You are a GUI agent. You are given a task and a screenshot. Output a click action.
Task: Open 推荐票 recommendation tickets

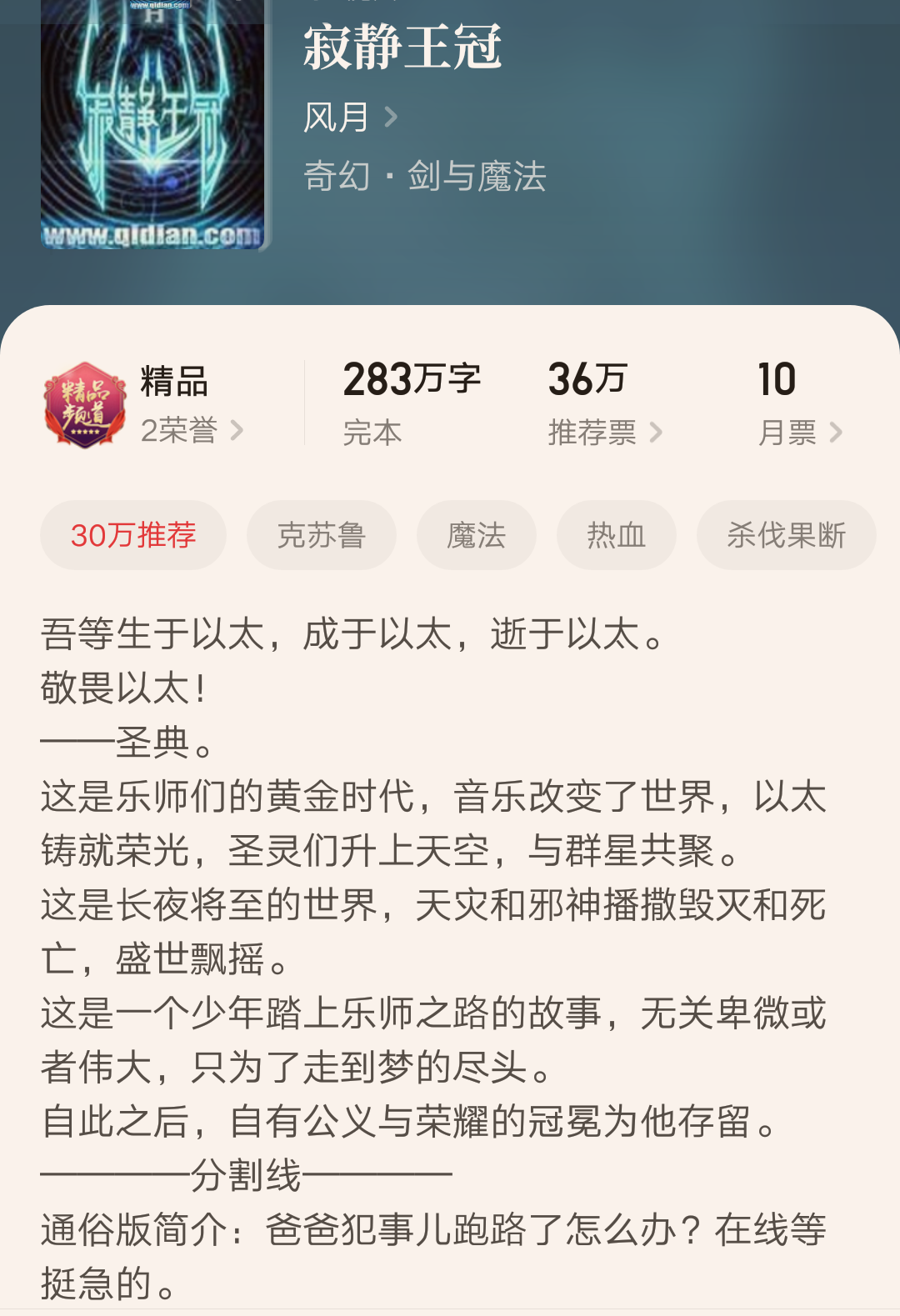(605, 432)
